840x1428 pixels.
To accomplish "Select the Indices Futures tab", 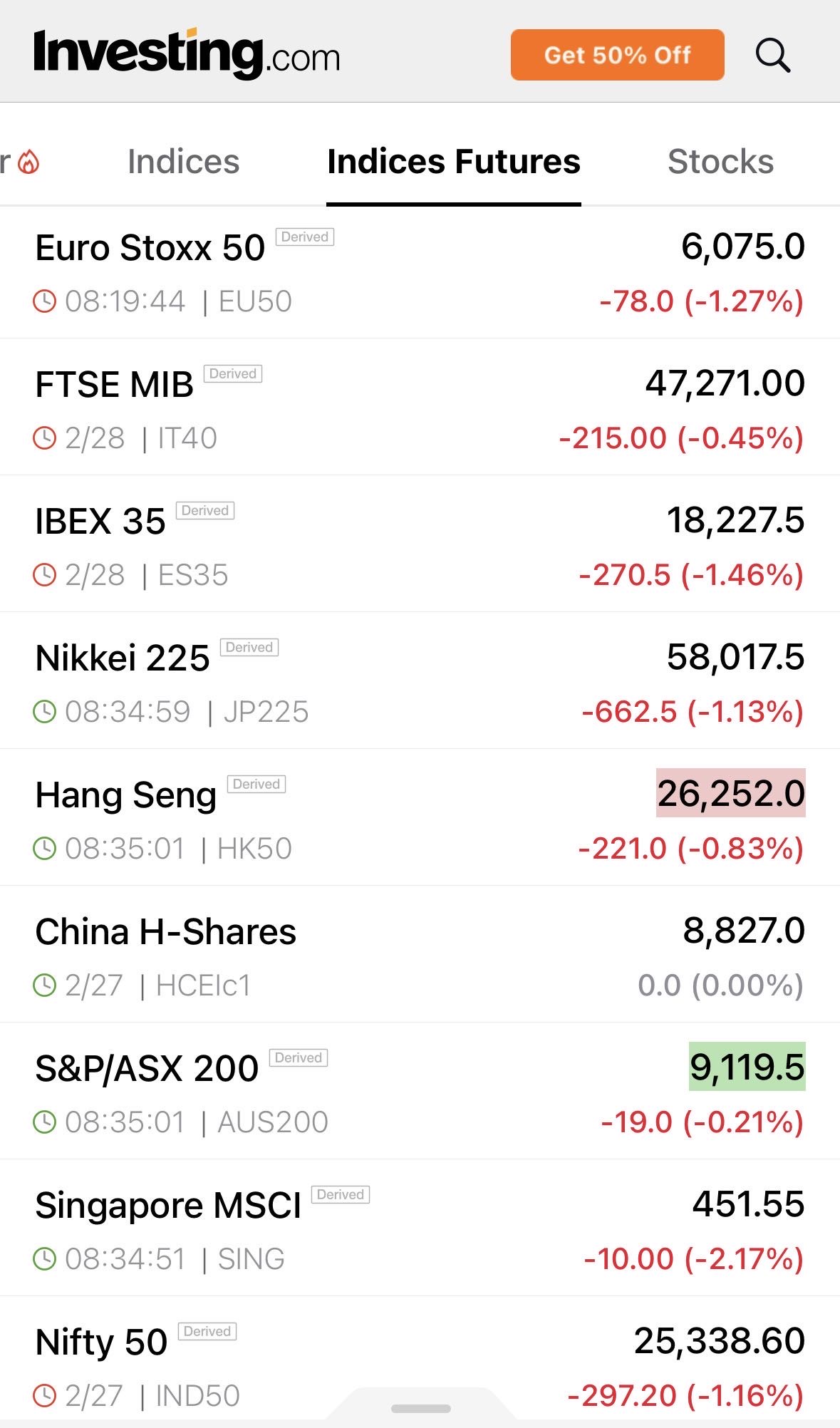I will point(454,162).
